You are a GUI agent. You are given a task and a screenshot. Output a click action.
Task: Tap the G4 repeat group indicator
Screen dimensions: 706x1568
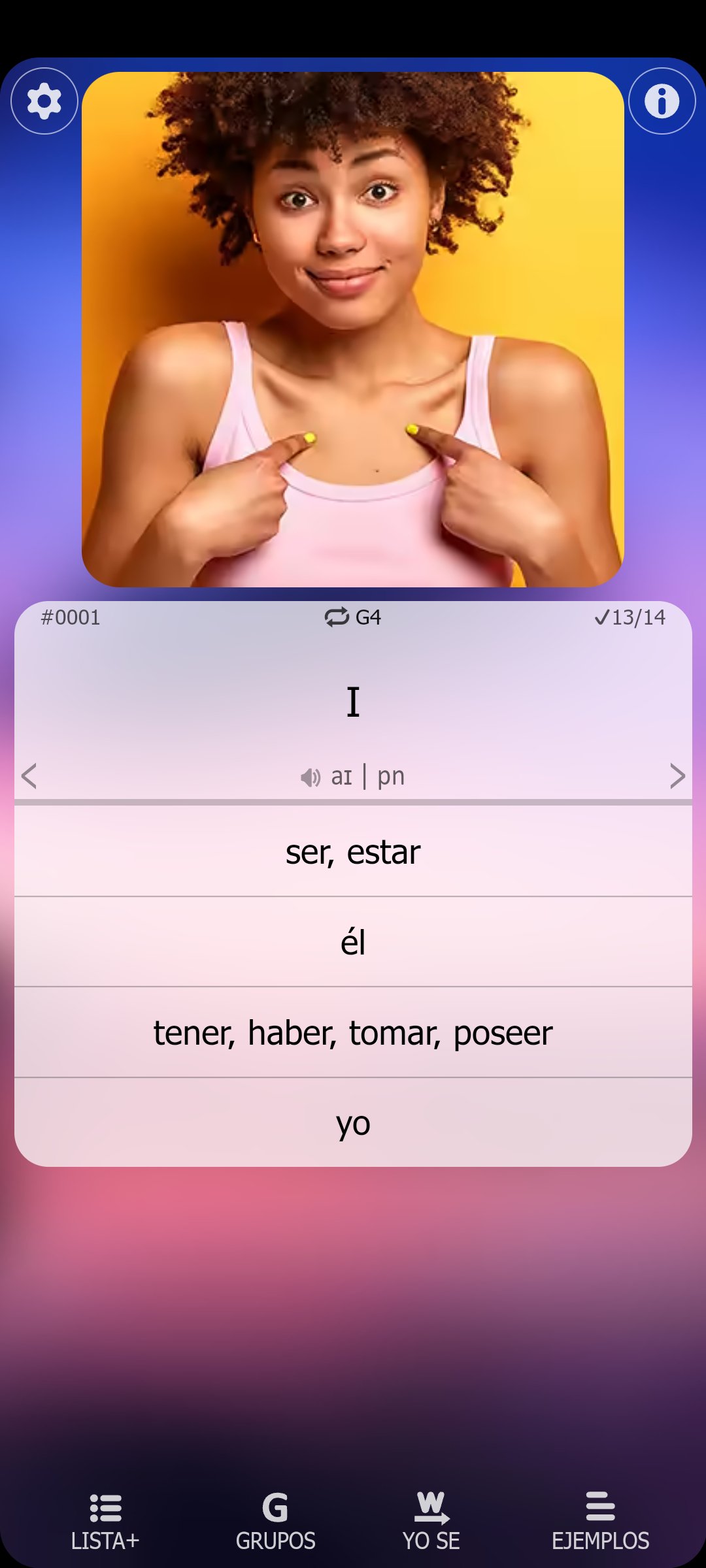click(x=353, y=617)
